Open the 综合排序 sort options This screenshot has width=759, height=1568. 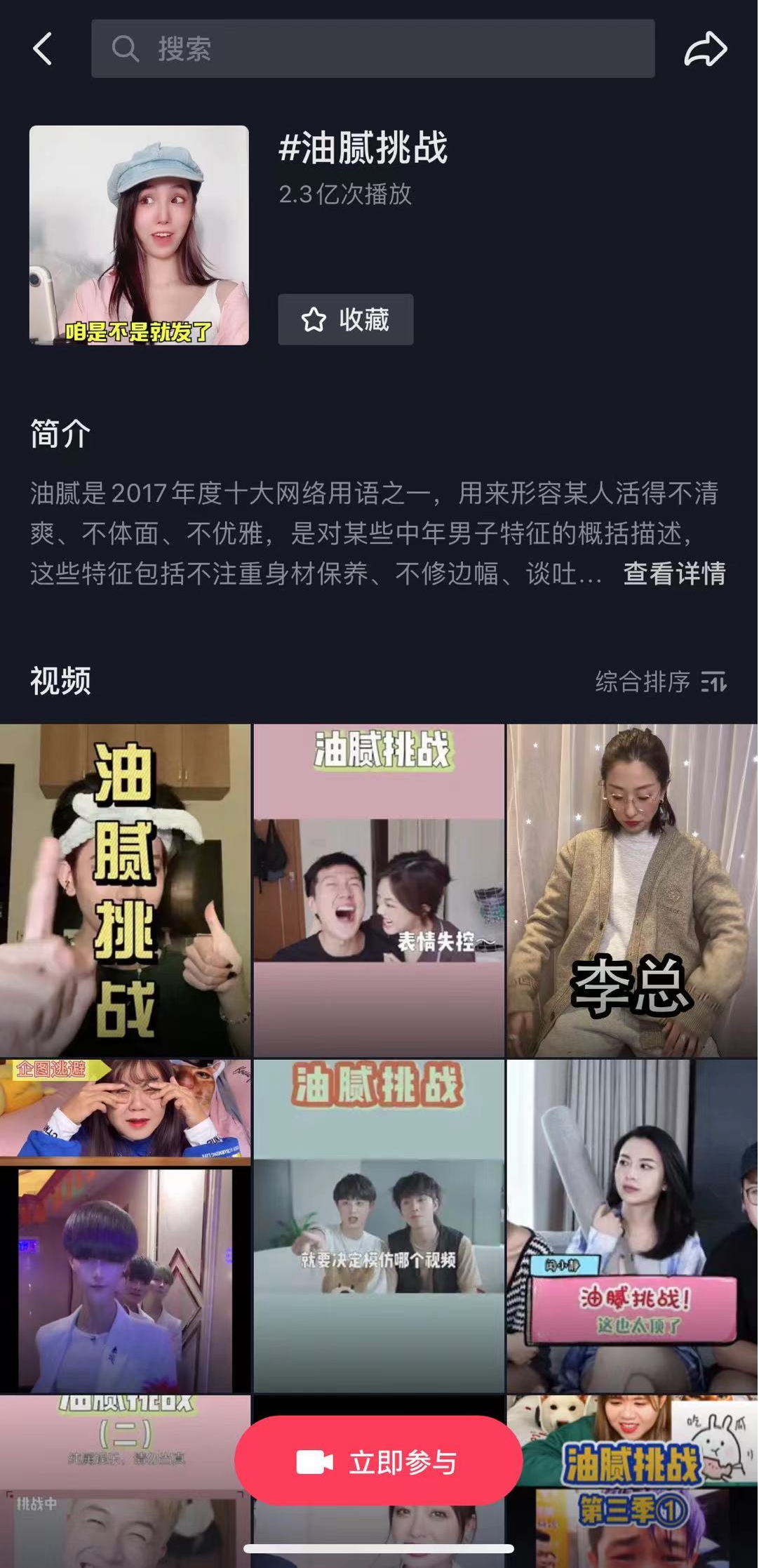point(660,682)
